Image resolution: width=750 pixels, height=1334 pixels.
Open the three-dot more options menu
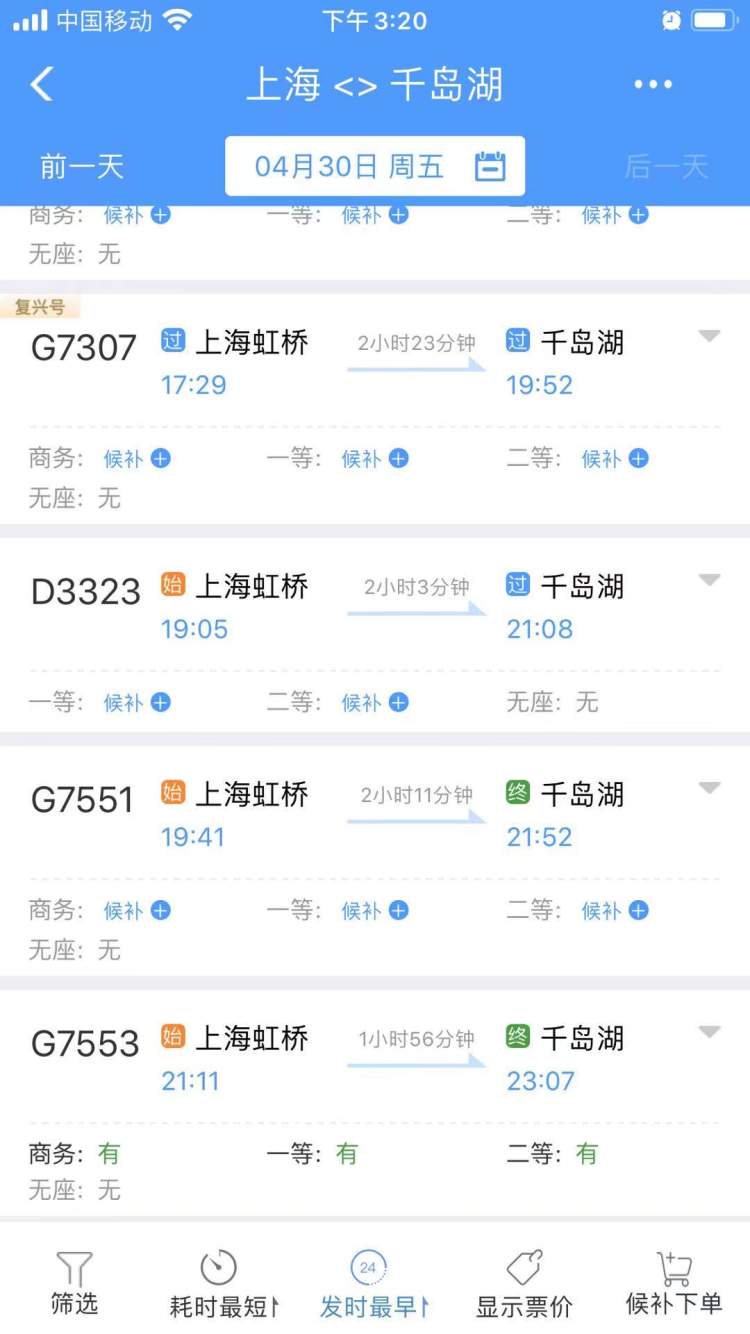click(x=653, y=85)
